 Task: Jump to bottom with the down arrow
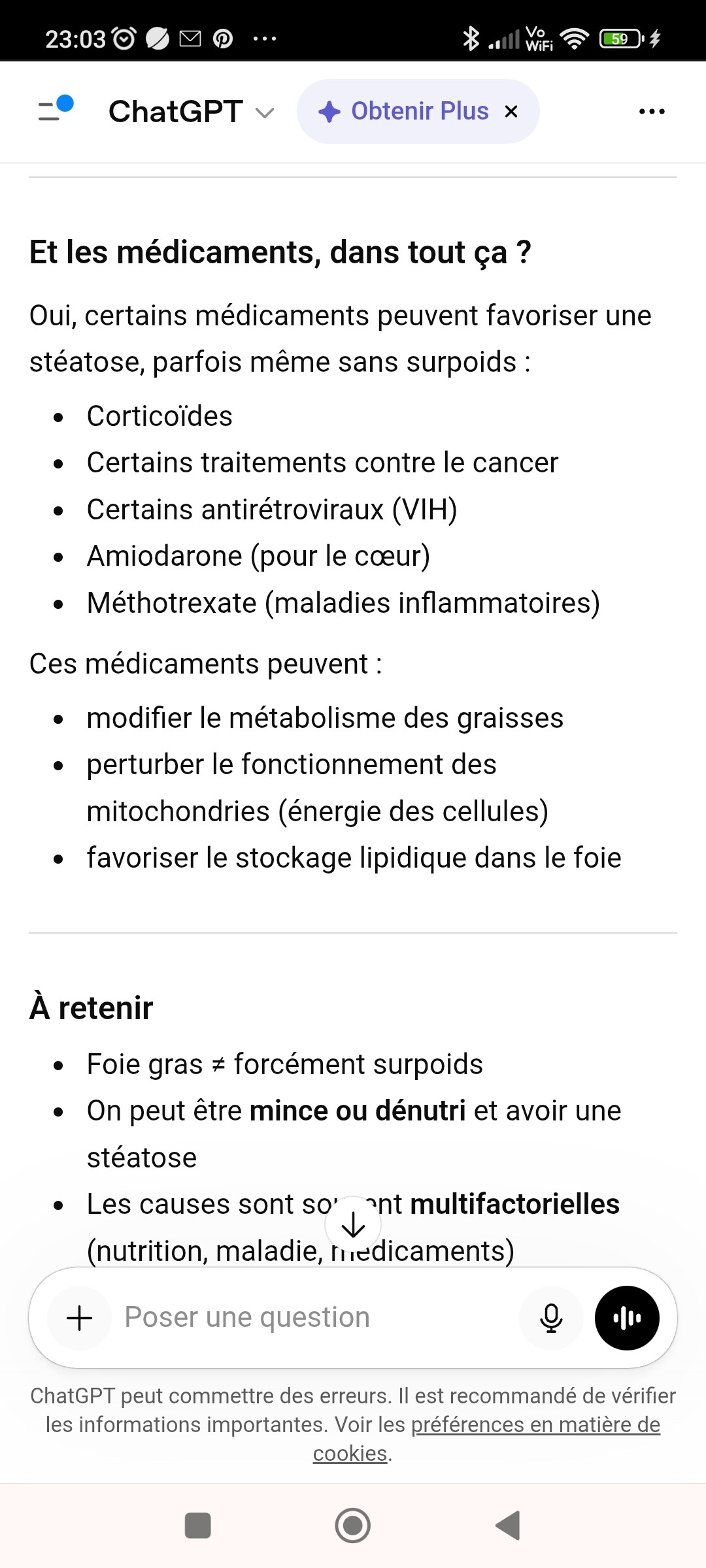(353, 1225)
